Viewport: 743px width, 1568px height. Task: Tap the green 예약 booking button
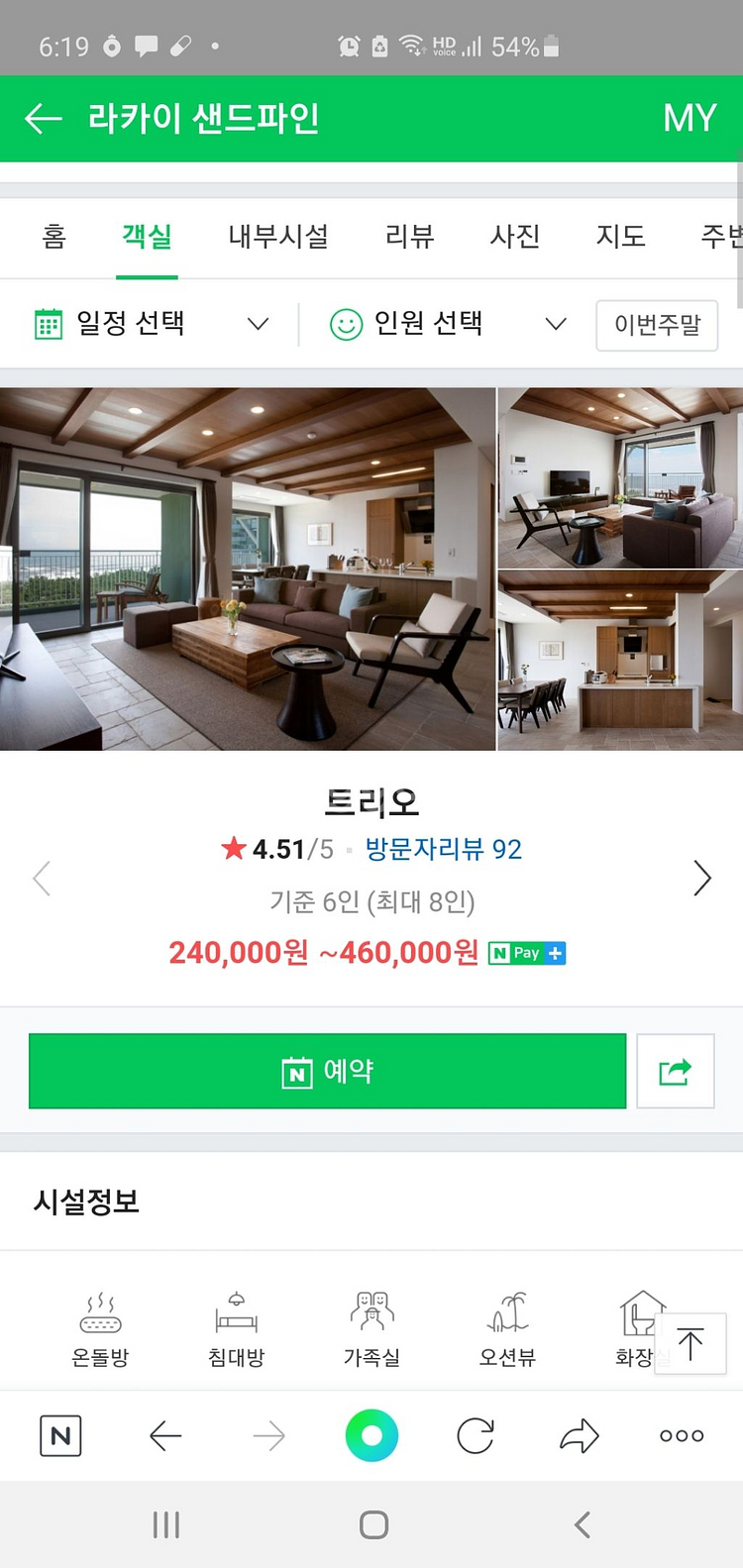[328, 1071]
